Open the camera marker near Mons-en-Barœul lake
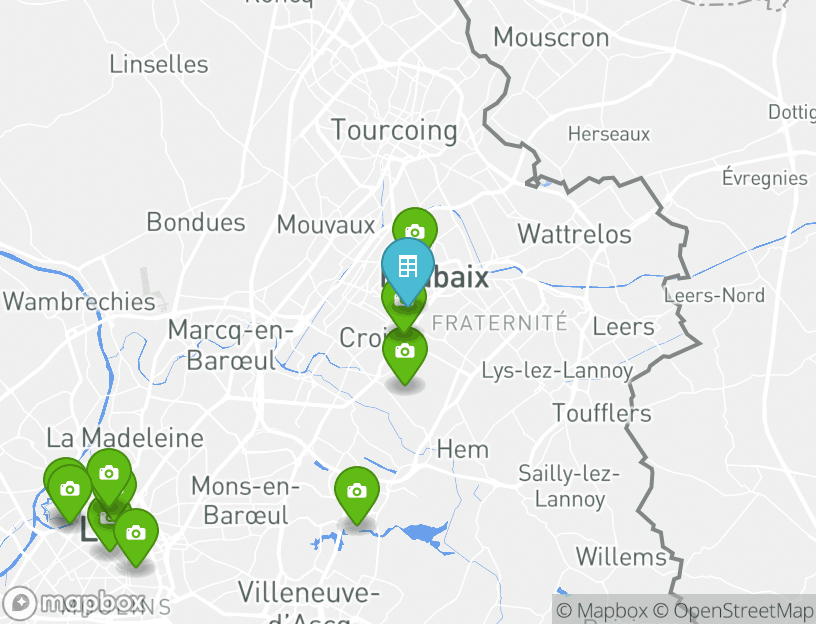The image size is (816, 624). pyautogui.click(x=356, y=491)
